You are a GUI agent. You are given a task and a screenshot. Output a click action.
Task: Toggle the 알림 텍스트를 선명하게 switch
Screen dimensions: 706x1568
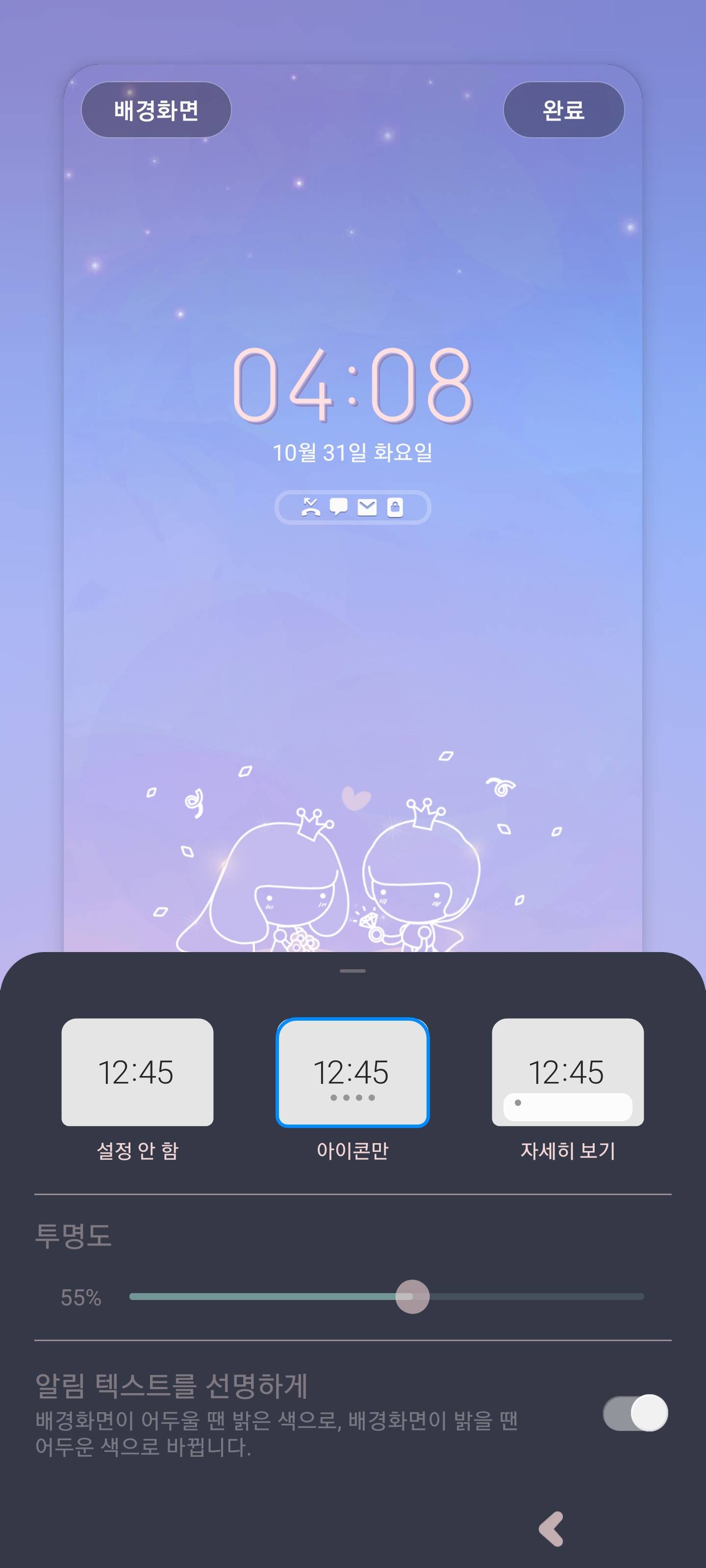click(635, 1413)
